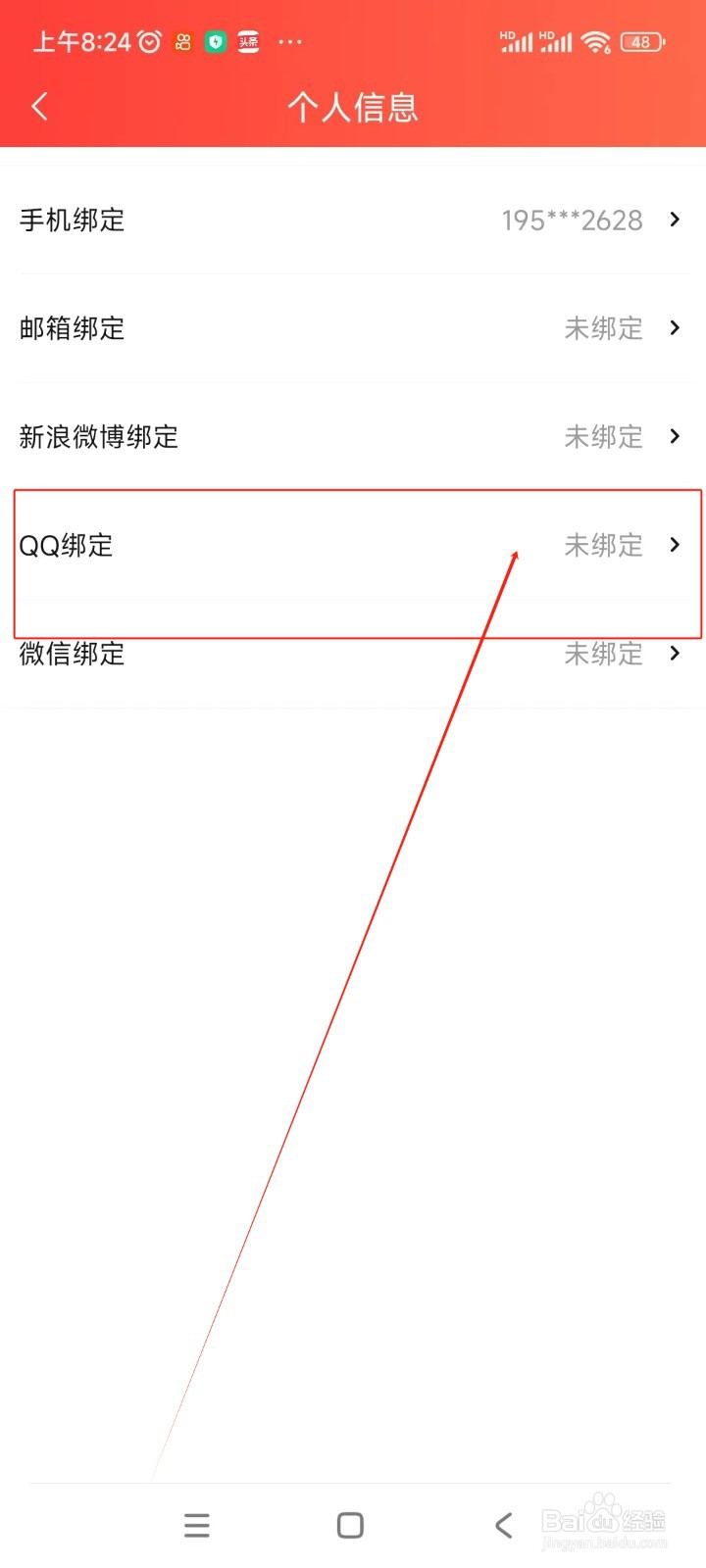Tap 未绑定 beside 新浪微博绑定
706x1568 pixels.
point(603,437)
